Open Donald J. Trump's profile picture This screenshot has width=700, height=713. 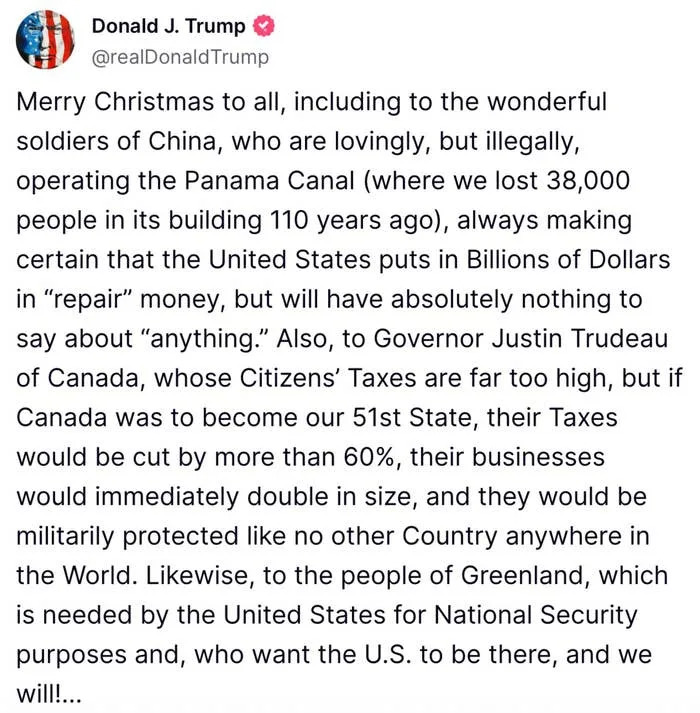tap(44, 41)
